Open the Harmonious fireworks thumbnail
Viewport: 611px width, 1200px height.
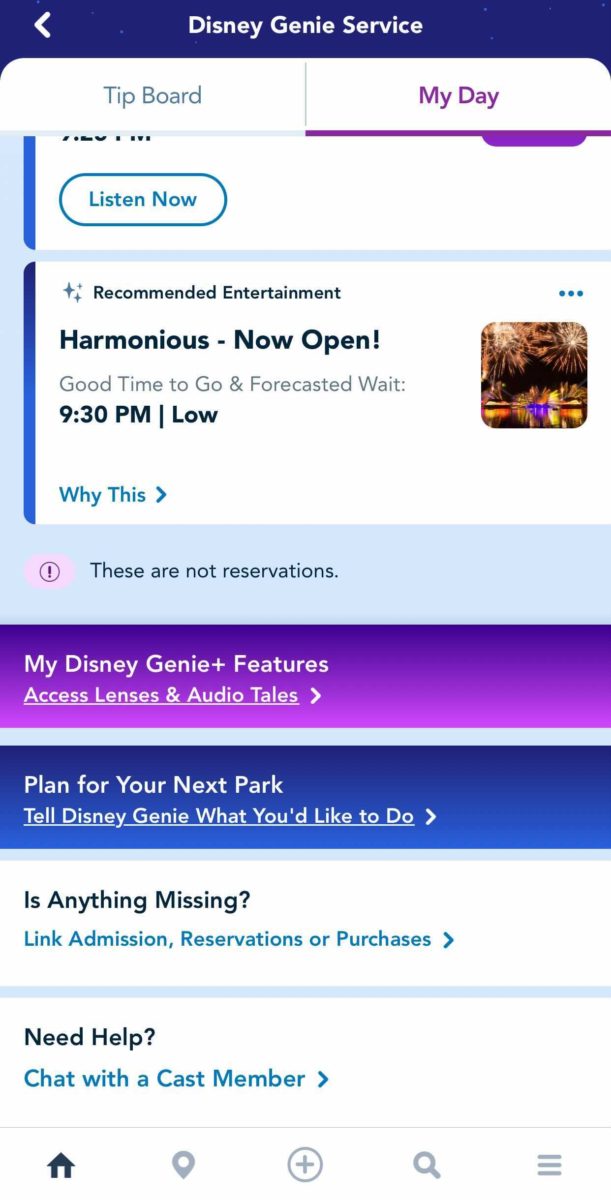coord(533,375)
